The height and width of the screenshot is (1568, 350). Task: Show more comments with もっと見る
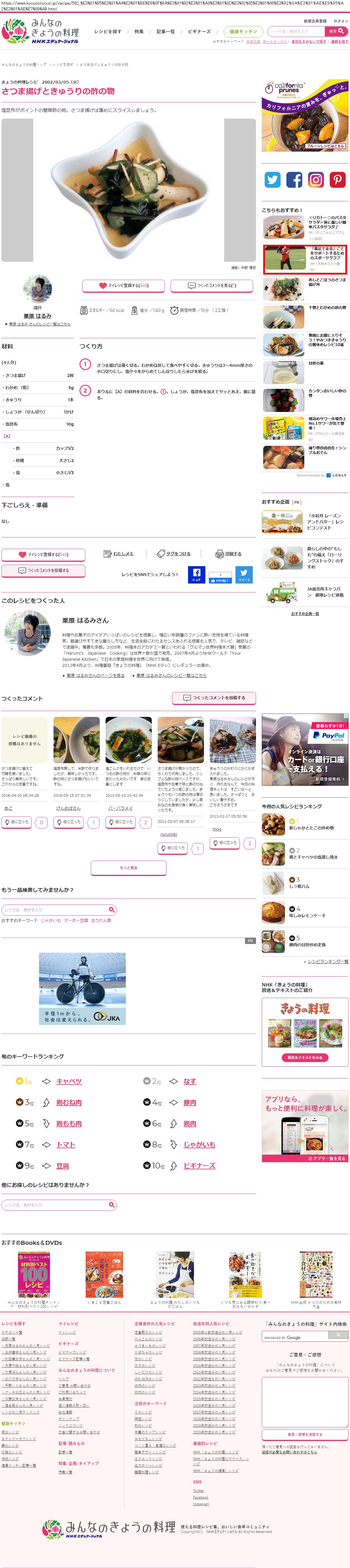point(128,867)
